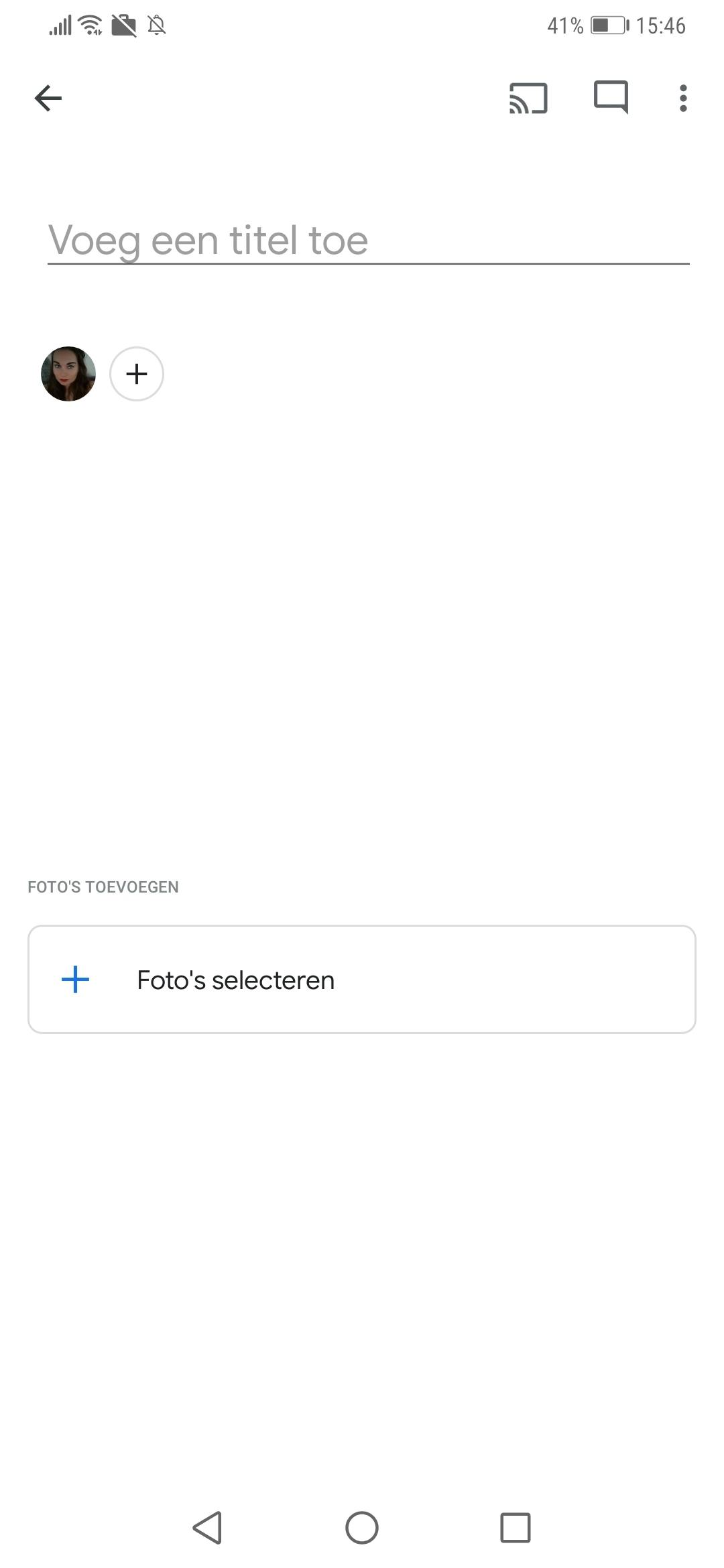Viewport: 724px width, 1568px height.
Task: Go back using the top-left arrow
Action: coord(48,99)
